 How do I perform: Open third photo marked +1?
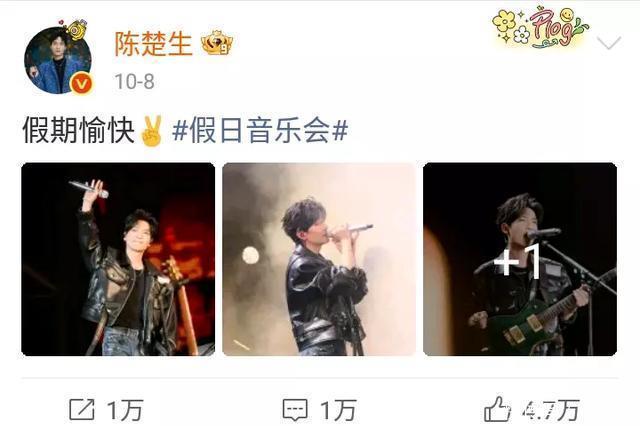pyautogui.click(x=519, y=259)
